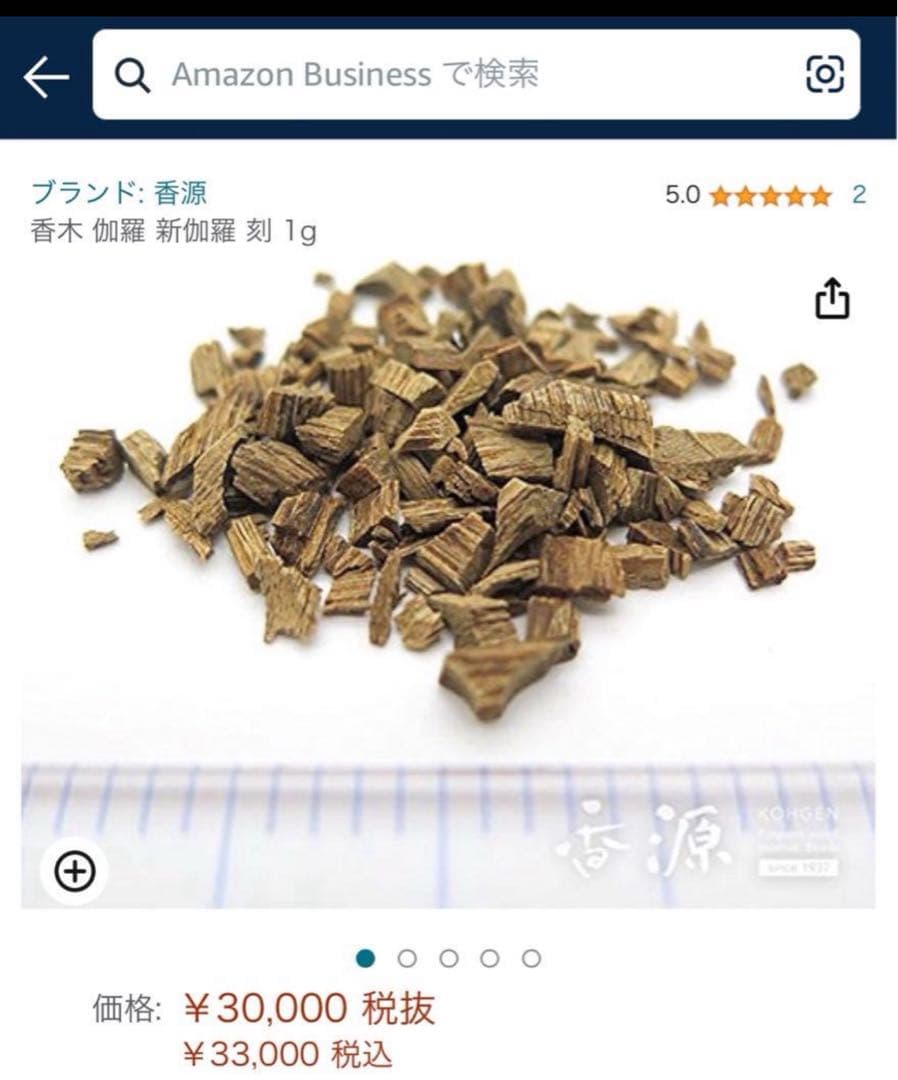Image resolution: width=898 pixels, height=1080 pixels.
Task: Open camera scan search icon
Action: 824,75
